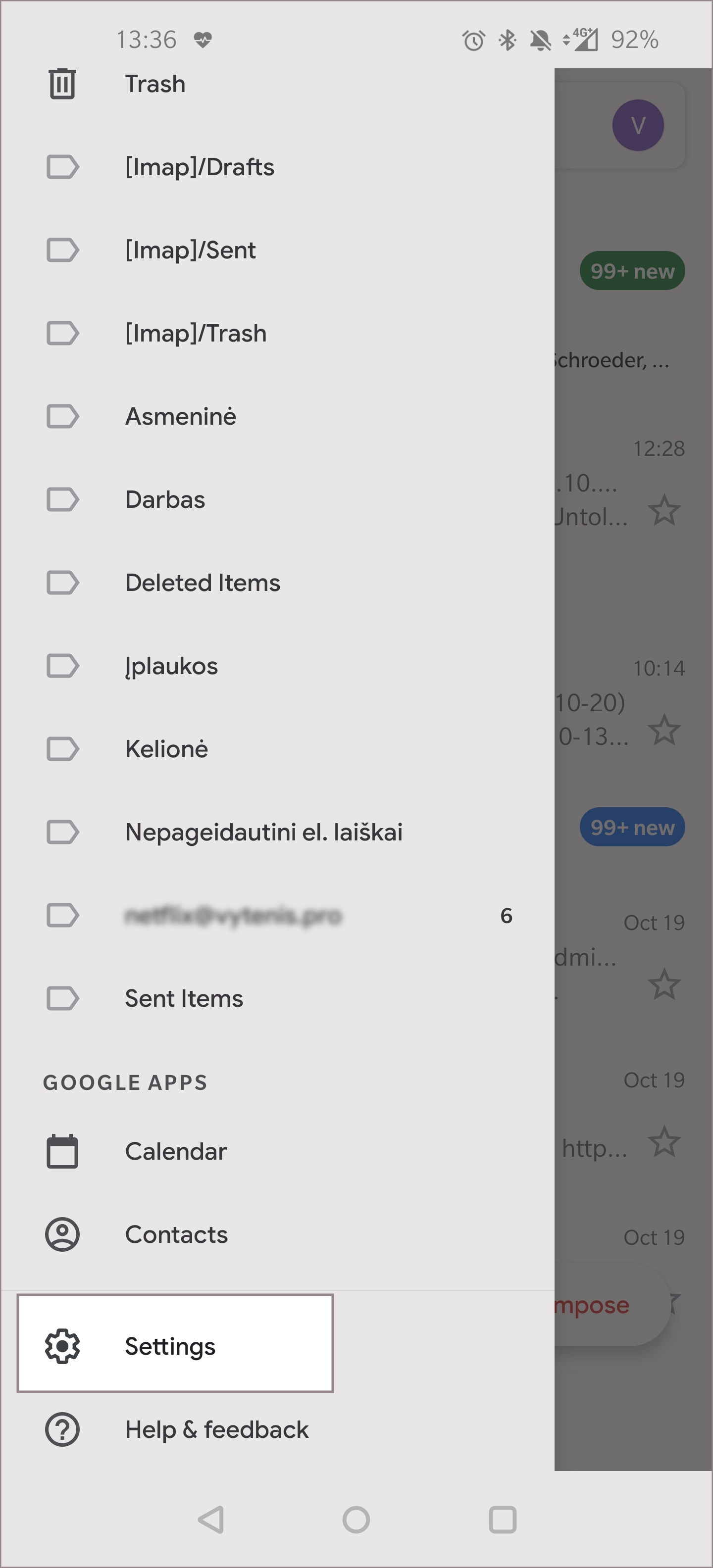View the Kelionė label

166,749
